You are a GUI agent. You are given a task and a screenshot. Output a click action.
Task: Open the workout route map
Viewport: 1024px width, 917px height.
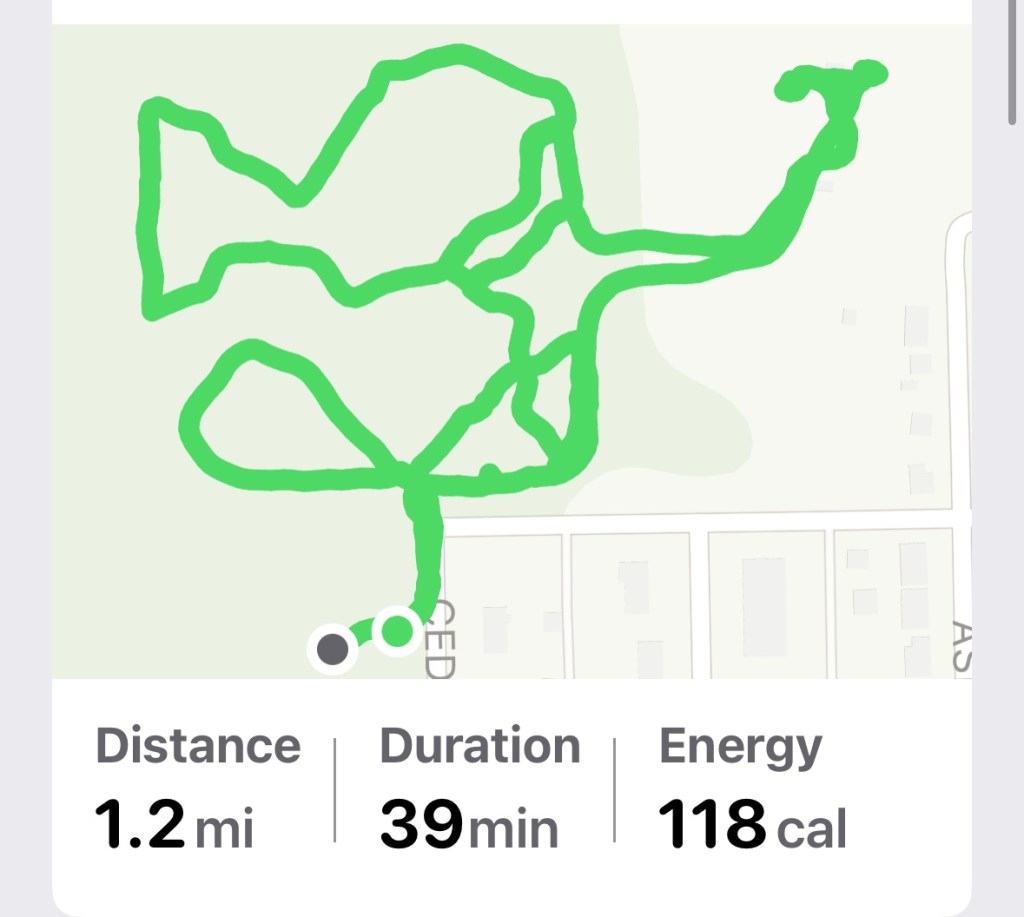[511, 350]
